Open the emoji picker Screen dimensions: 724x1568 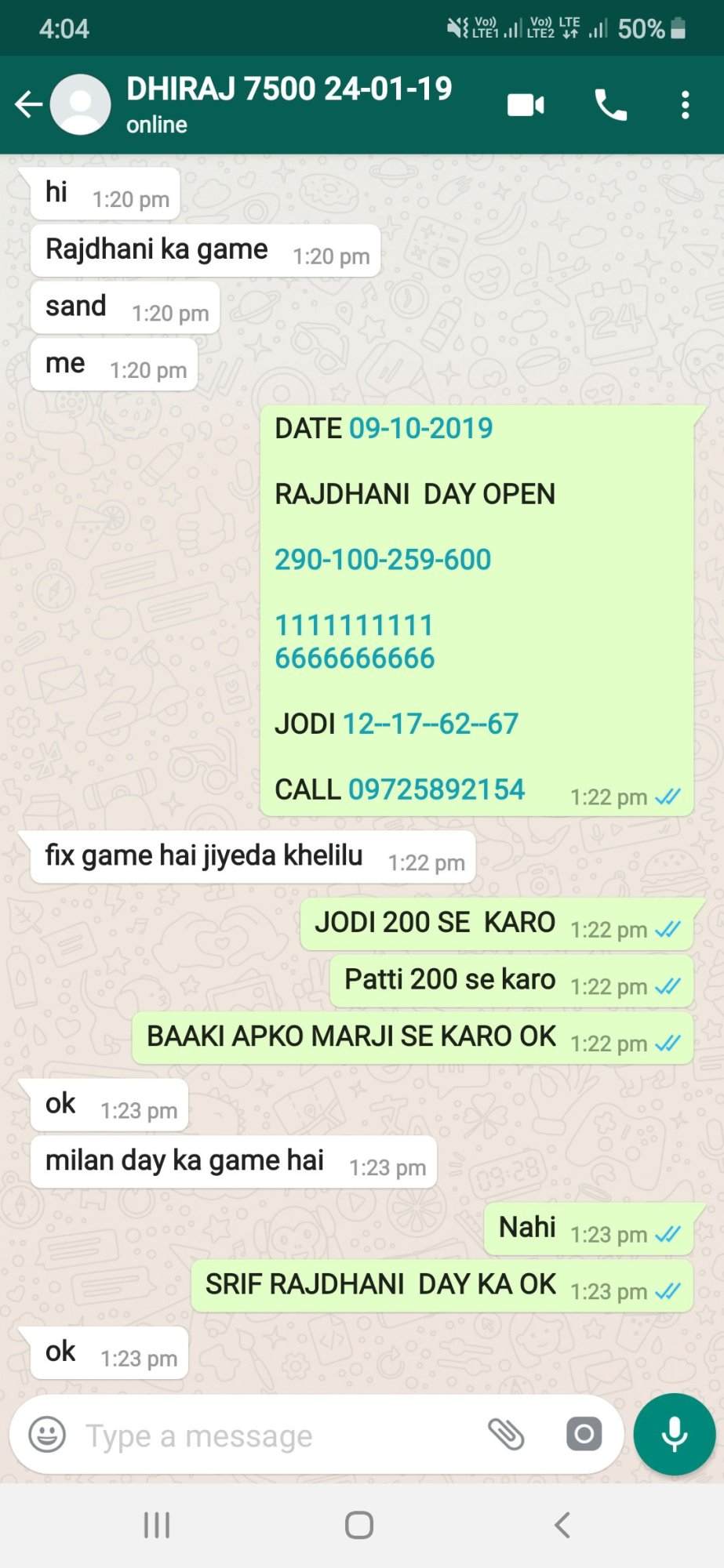[x=47, y=1436]
